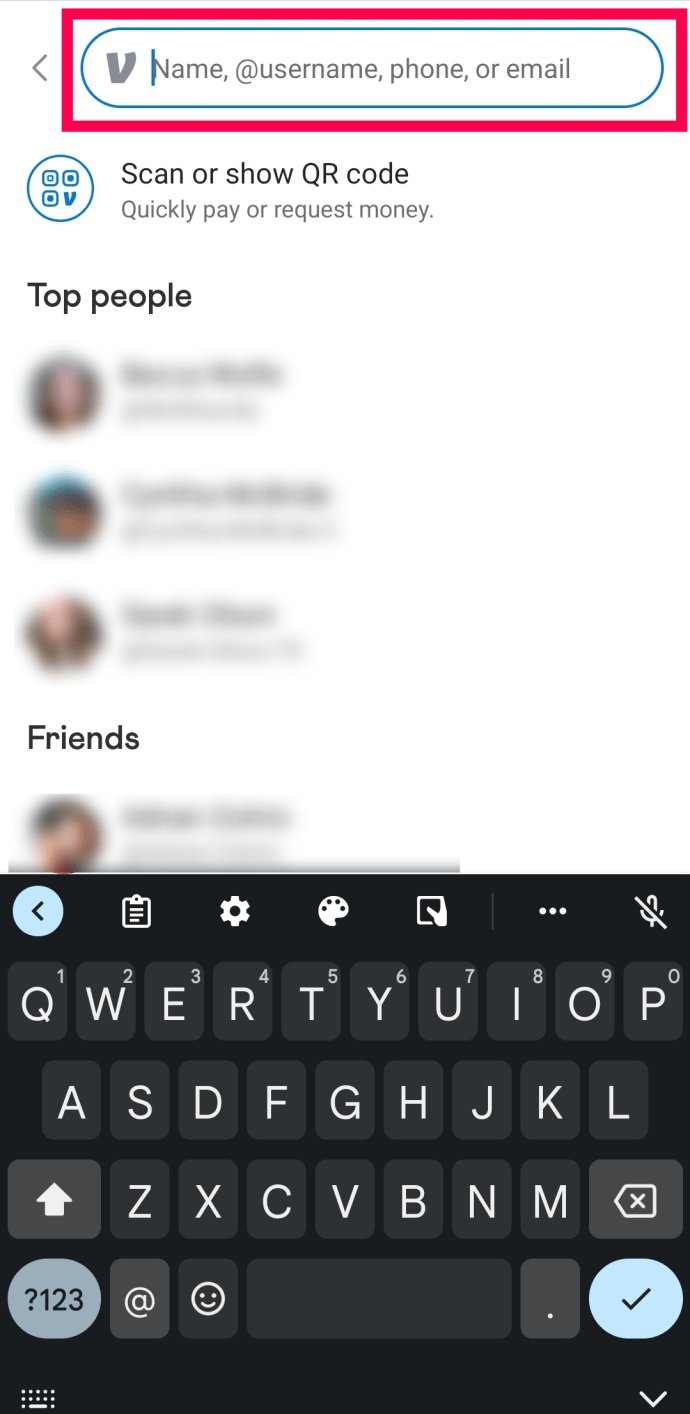Tap the backspace key

coord(635,1201)
